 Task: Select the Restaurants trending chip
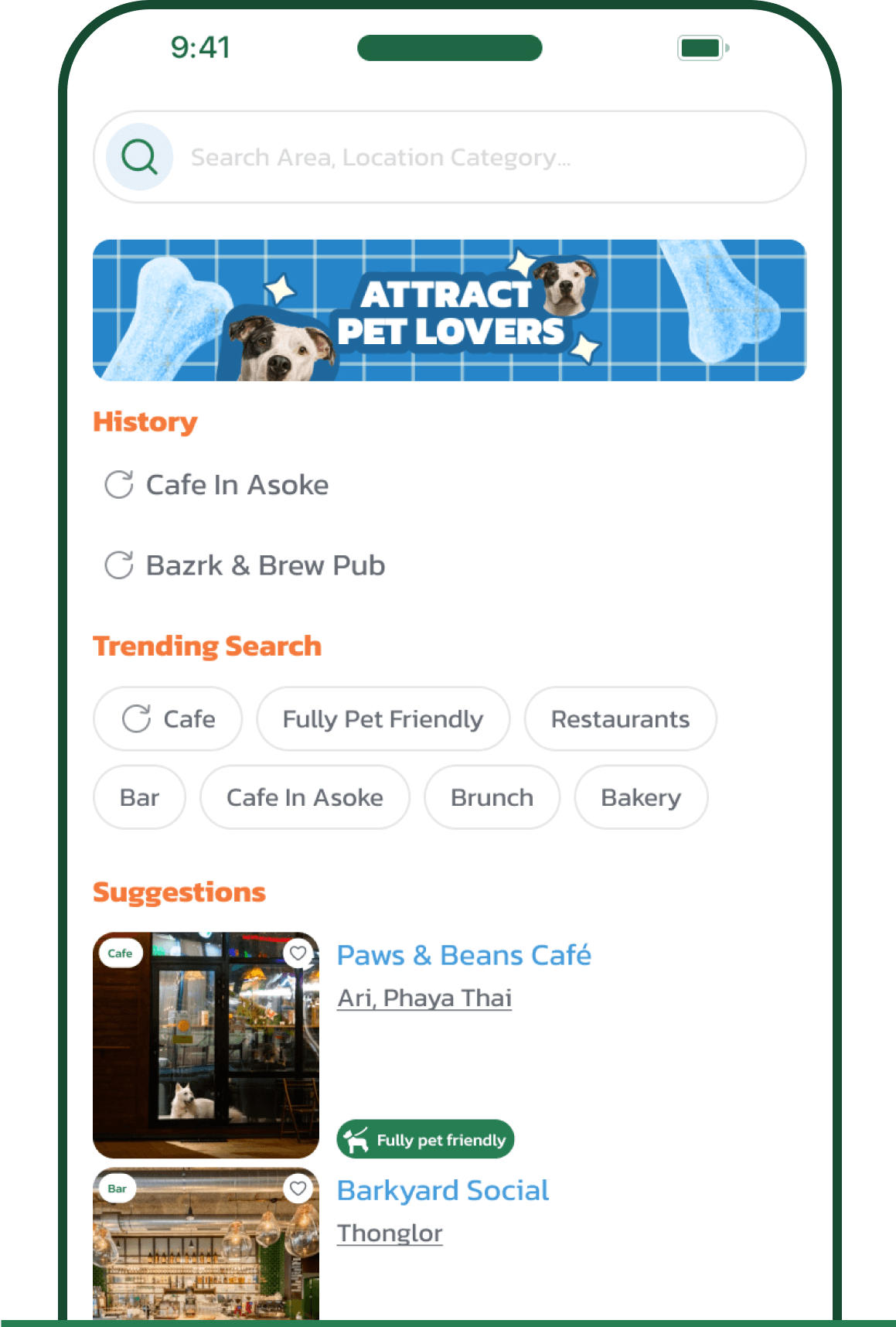pyautogui.click(x=620, y=719)
